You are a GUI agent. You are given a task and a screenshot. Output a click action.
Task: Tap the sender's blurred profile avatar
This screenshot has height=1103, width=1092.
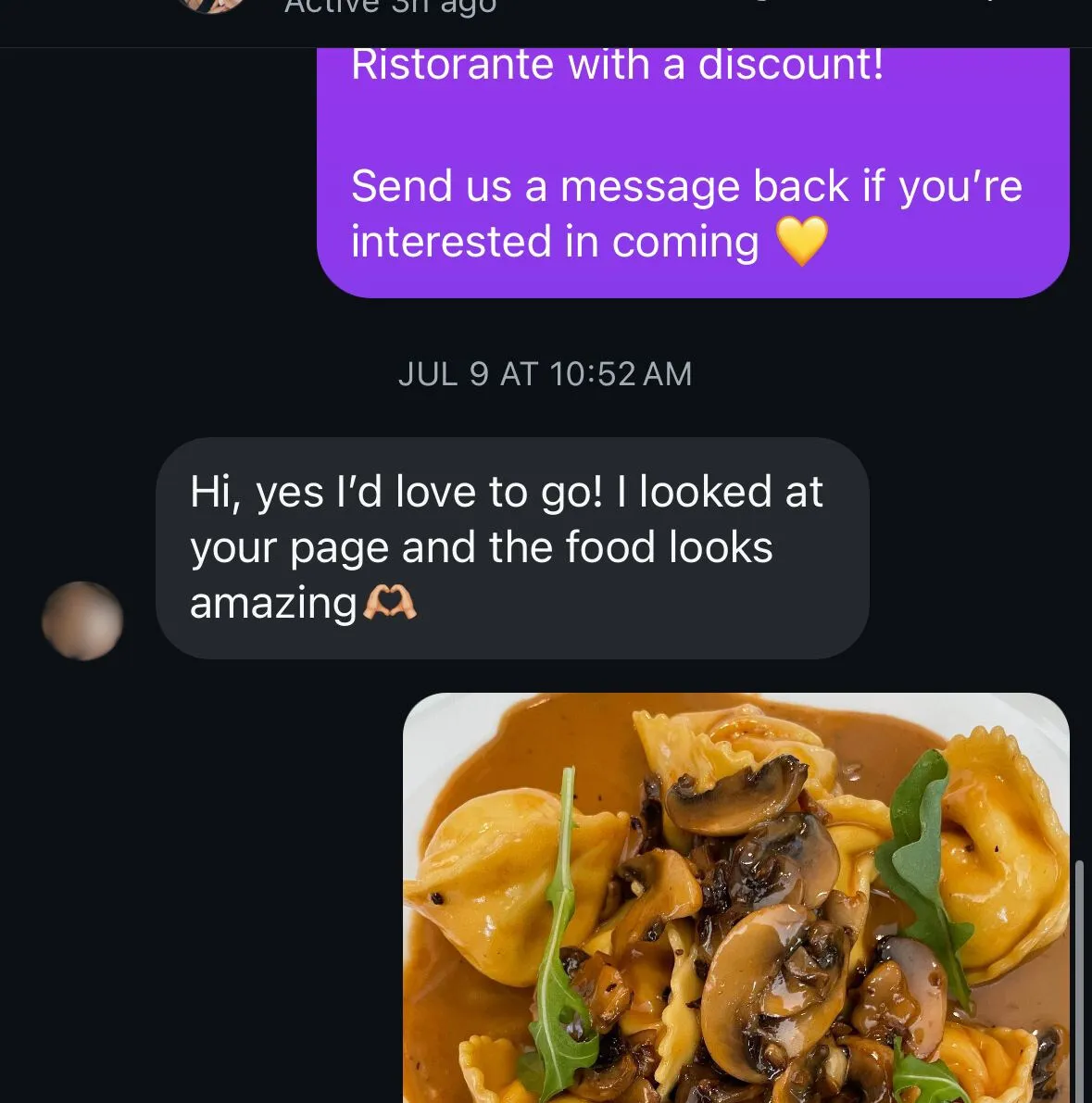coord(82,620)
